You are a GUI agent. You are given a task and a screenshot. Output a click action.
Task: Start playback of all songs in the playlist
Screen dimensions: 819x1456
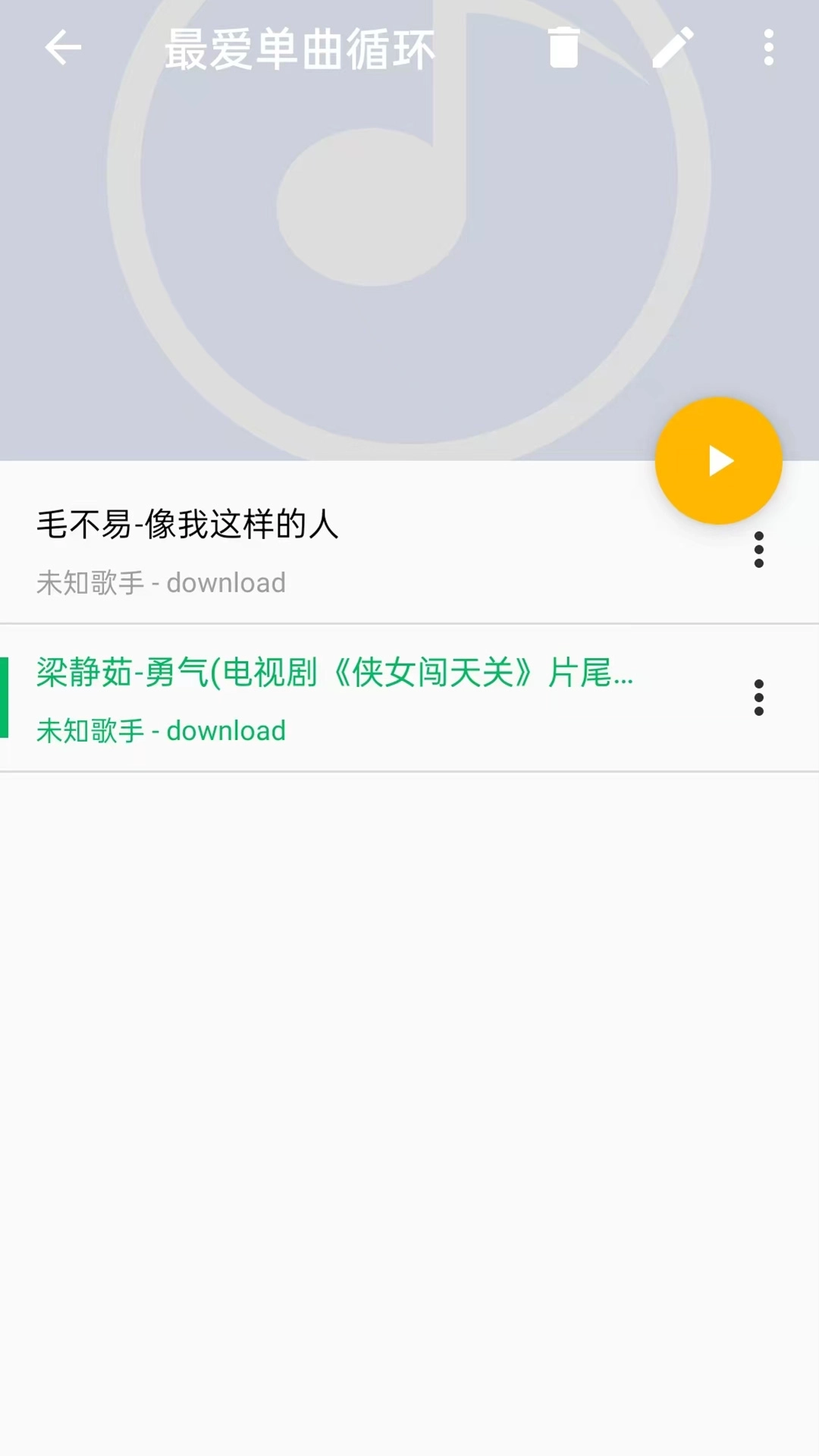click(x=717, y=460)
